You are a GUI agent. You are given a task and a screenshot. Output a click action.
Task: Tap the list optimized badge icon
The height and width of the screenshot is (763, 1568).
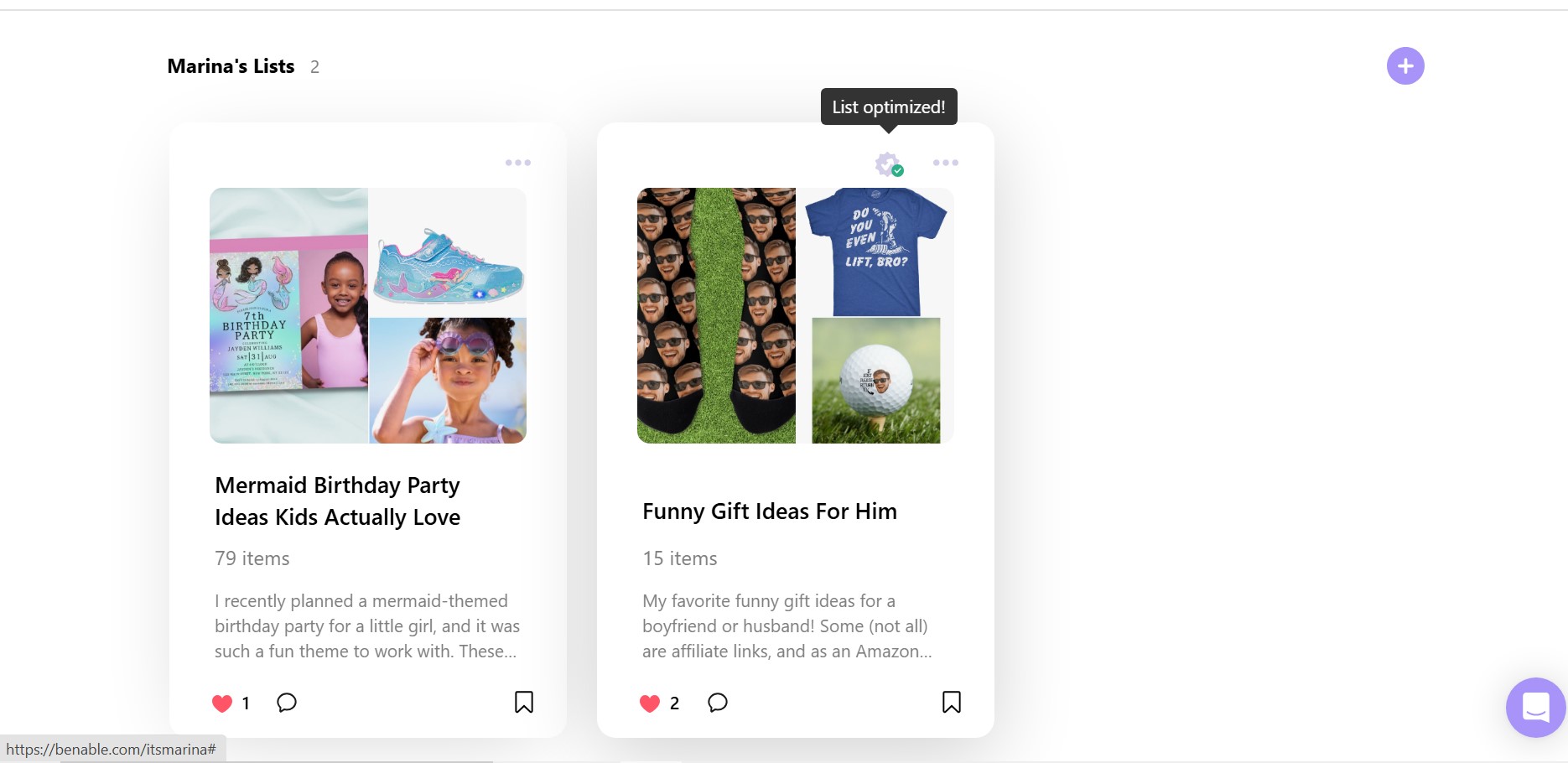point(889,164)
